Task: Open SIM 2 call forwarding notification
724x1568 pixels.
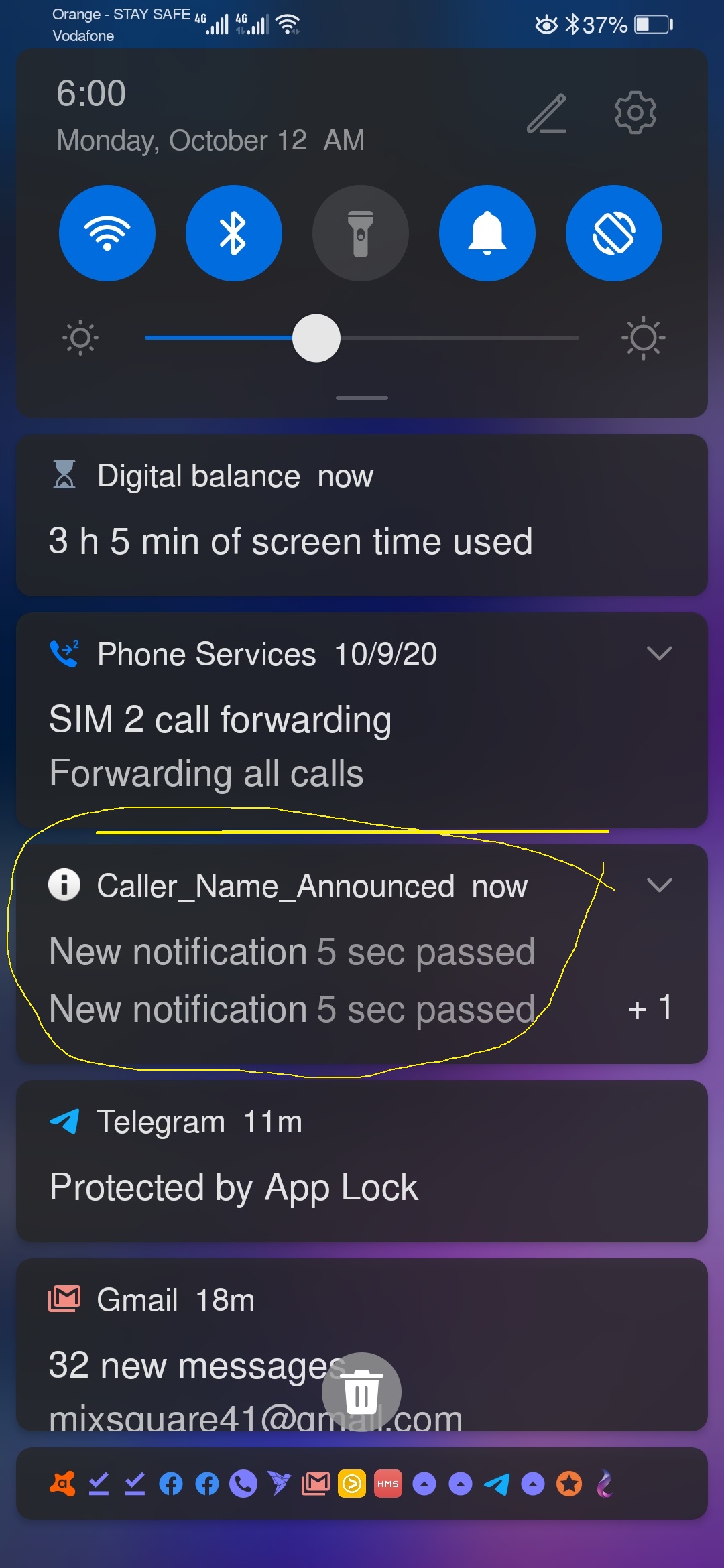Action: pyautogui.click(x=362, y=720)
